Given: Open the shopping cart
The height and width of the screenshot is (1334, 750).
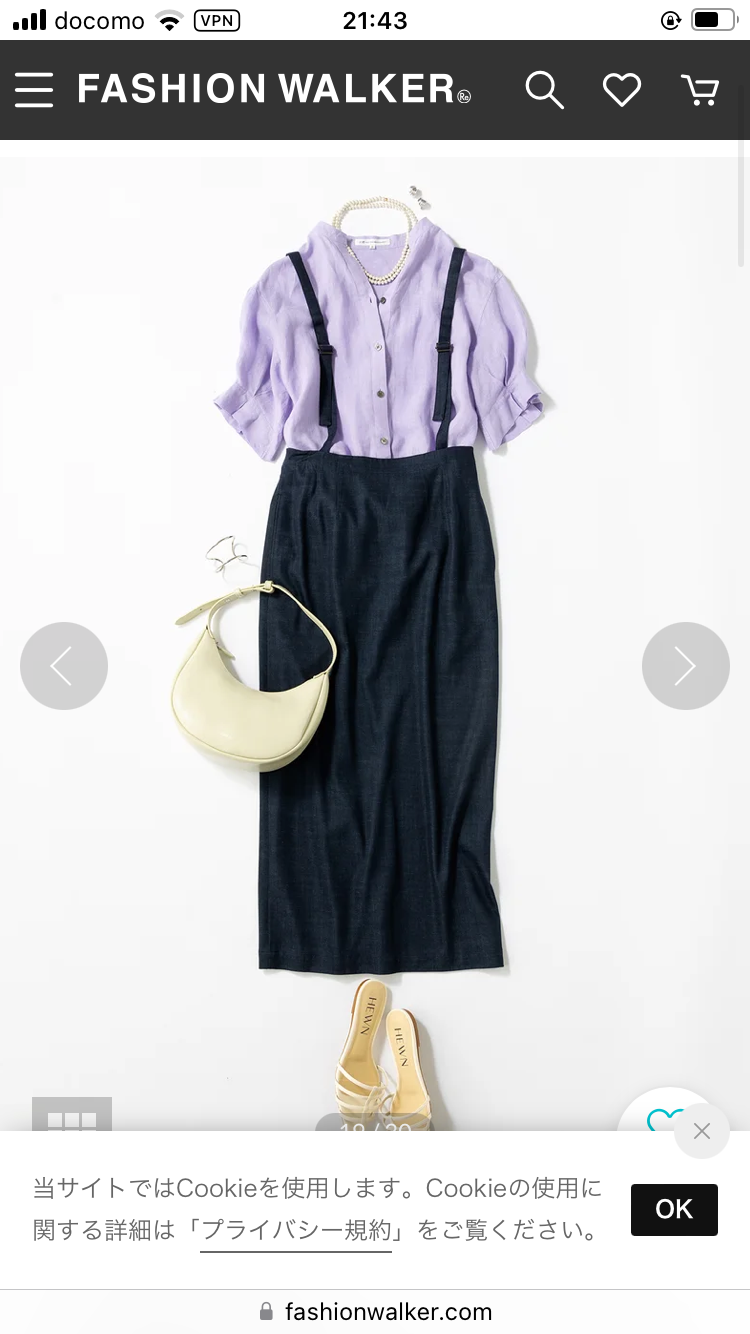Looking at the screenshot, I should tap(699, 90).
